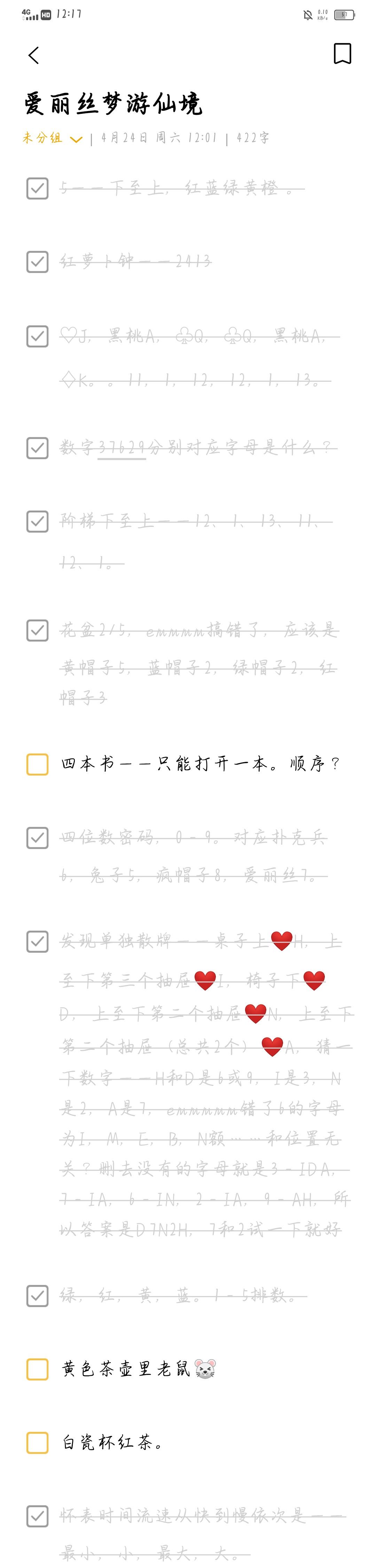This screenshot has height=1568, width=376.
Task: Uncheck the 绿，红，黄，蓝 item
Action: click(38, 1296)
